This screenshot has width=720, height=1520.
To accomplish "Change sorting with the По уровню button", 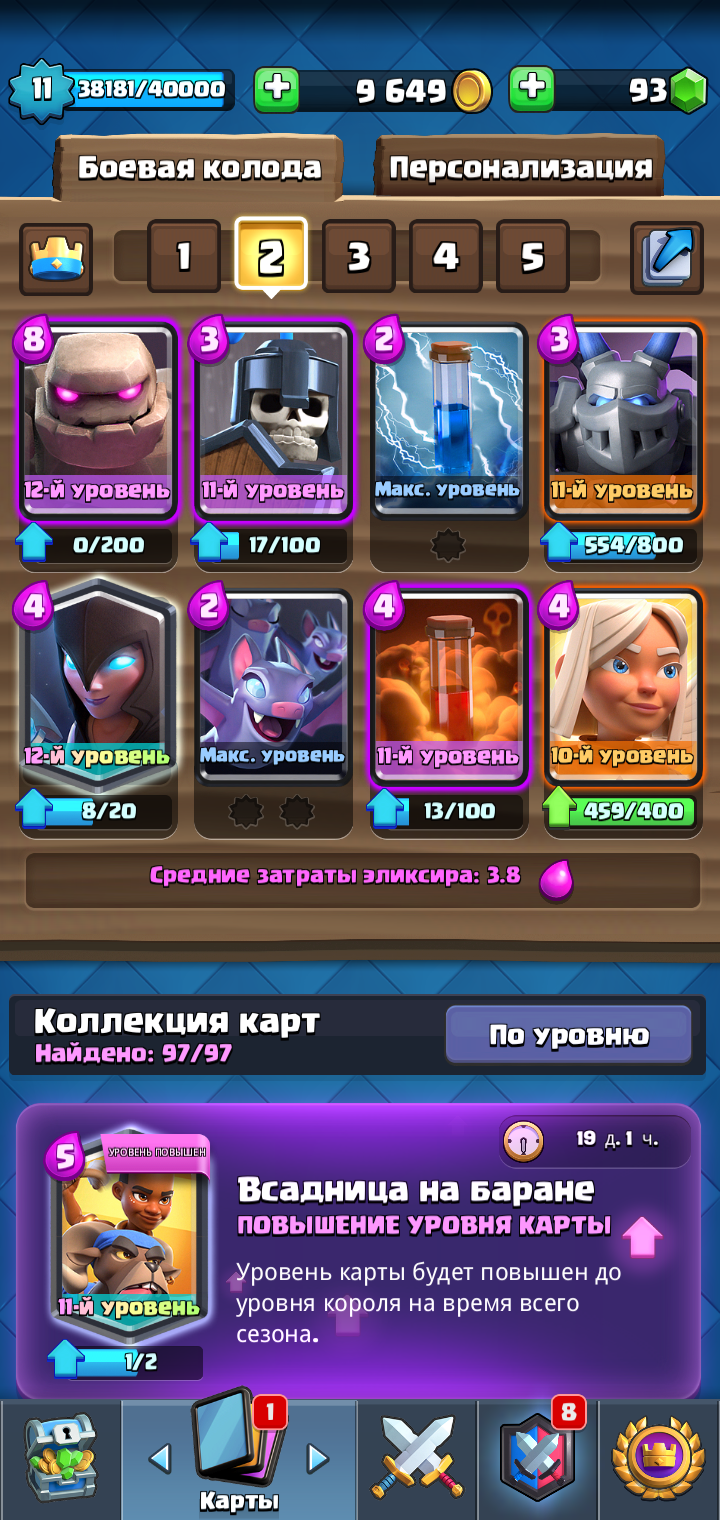I will (x=568, y=1035).
